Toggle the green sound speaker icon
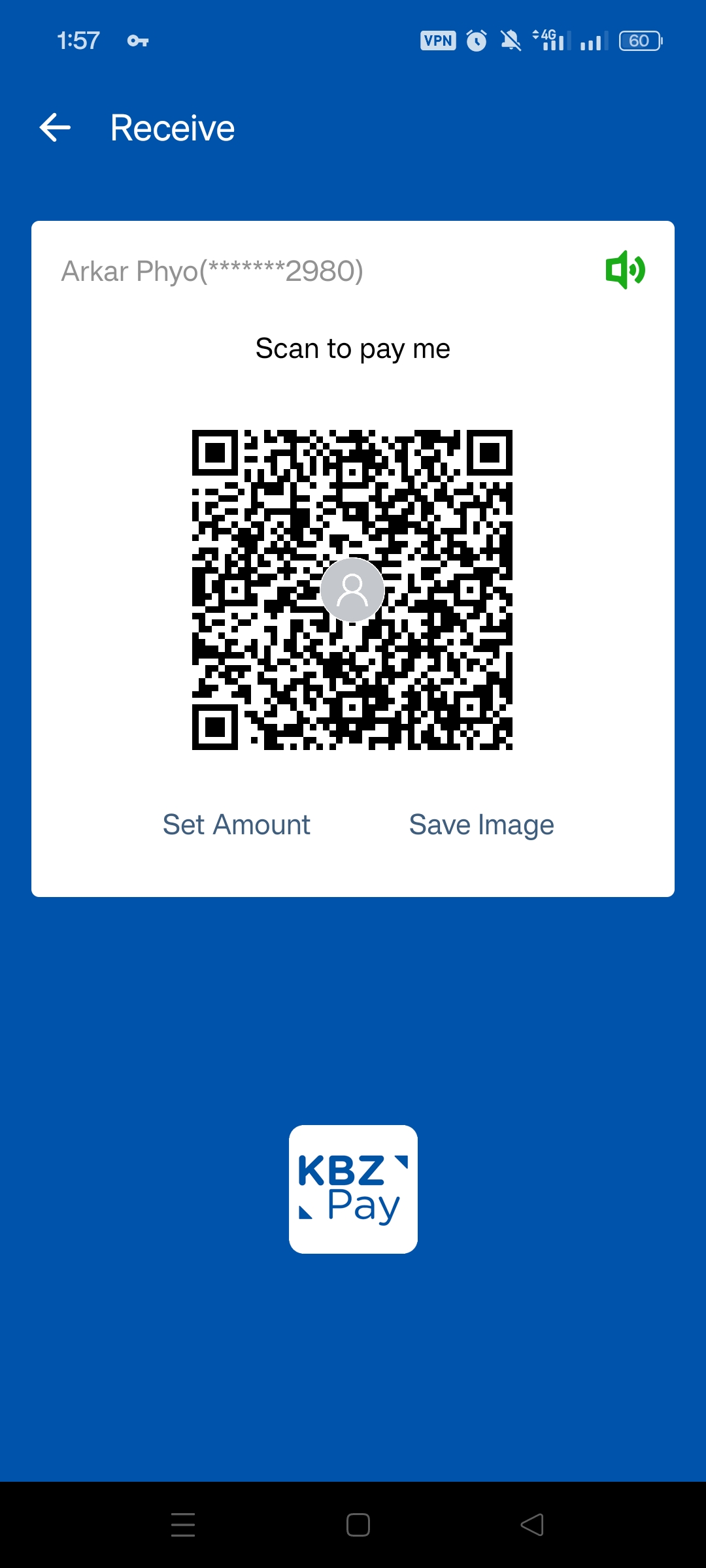This screenshot has width=706, height=1568. tap(625, 270)
